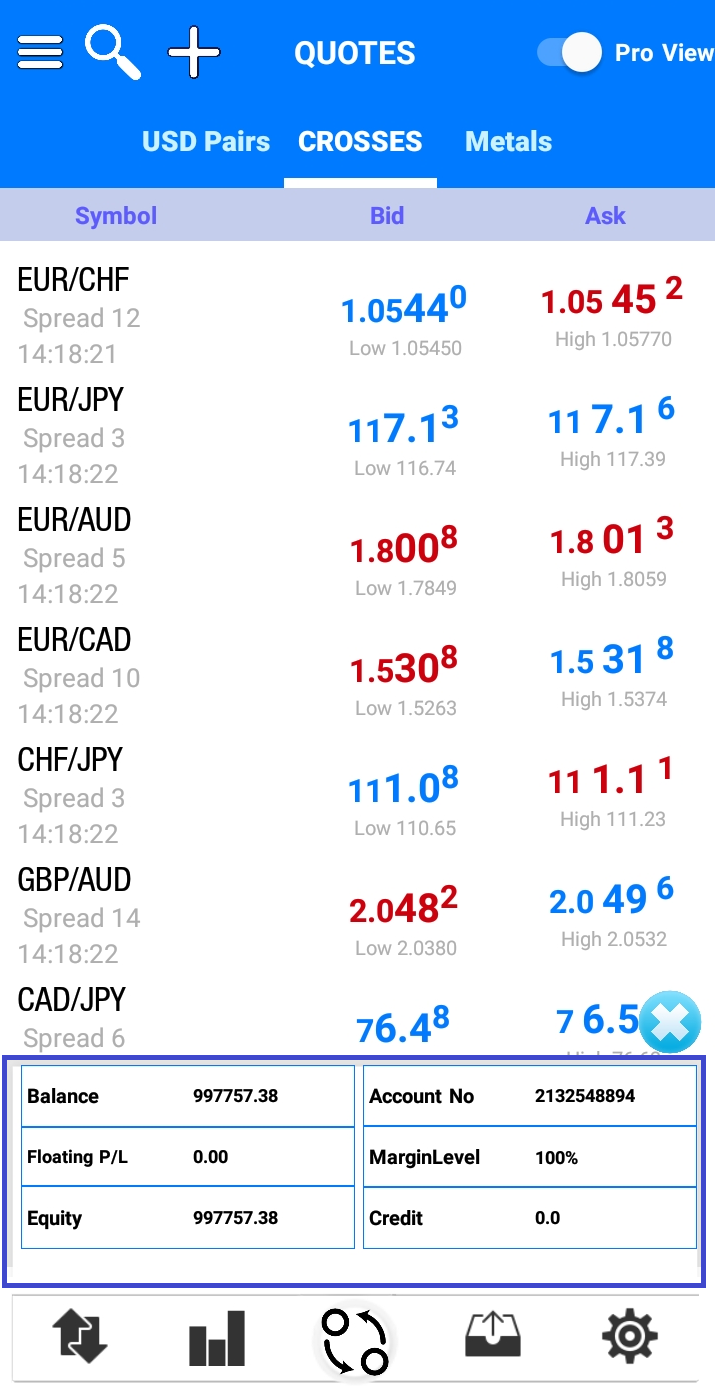Open the hamburger menu
Viewport: 715px width, 1389px height.
point(40,52)
